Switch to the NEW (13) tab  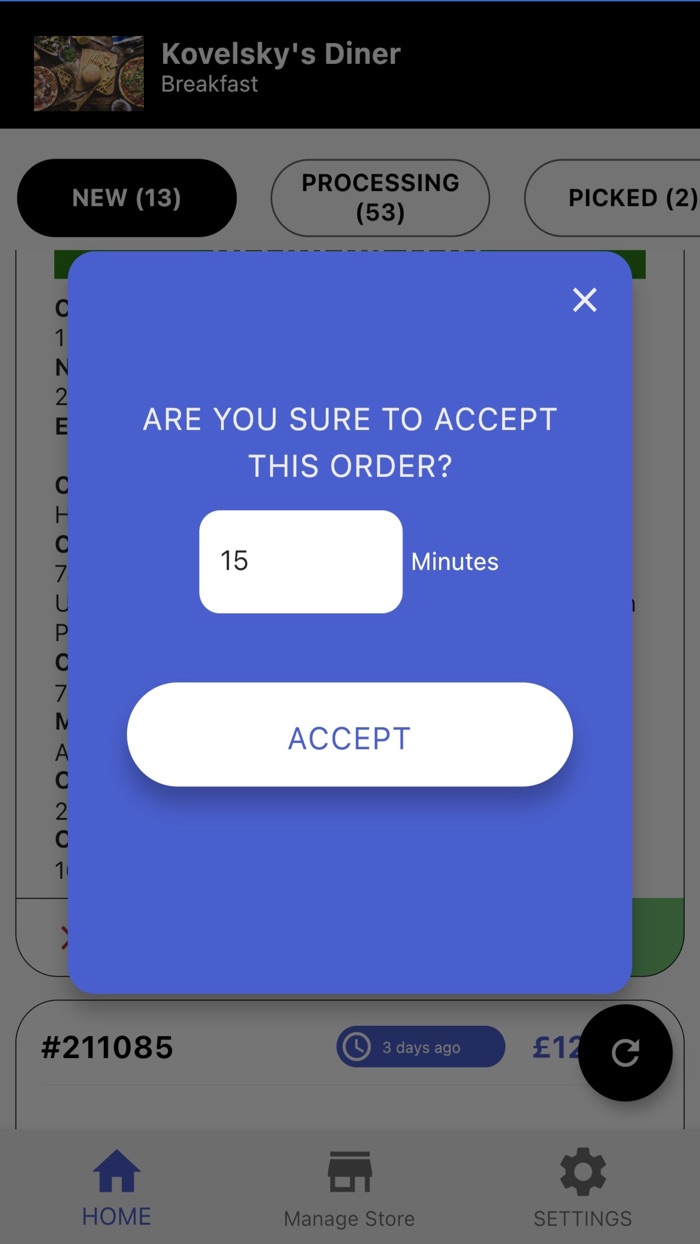(127, 198)
